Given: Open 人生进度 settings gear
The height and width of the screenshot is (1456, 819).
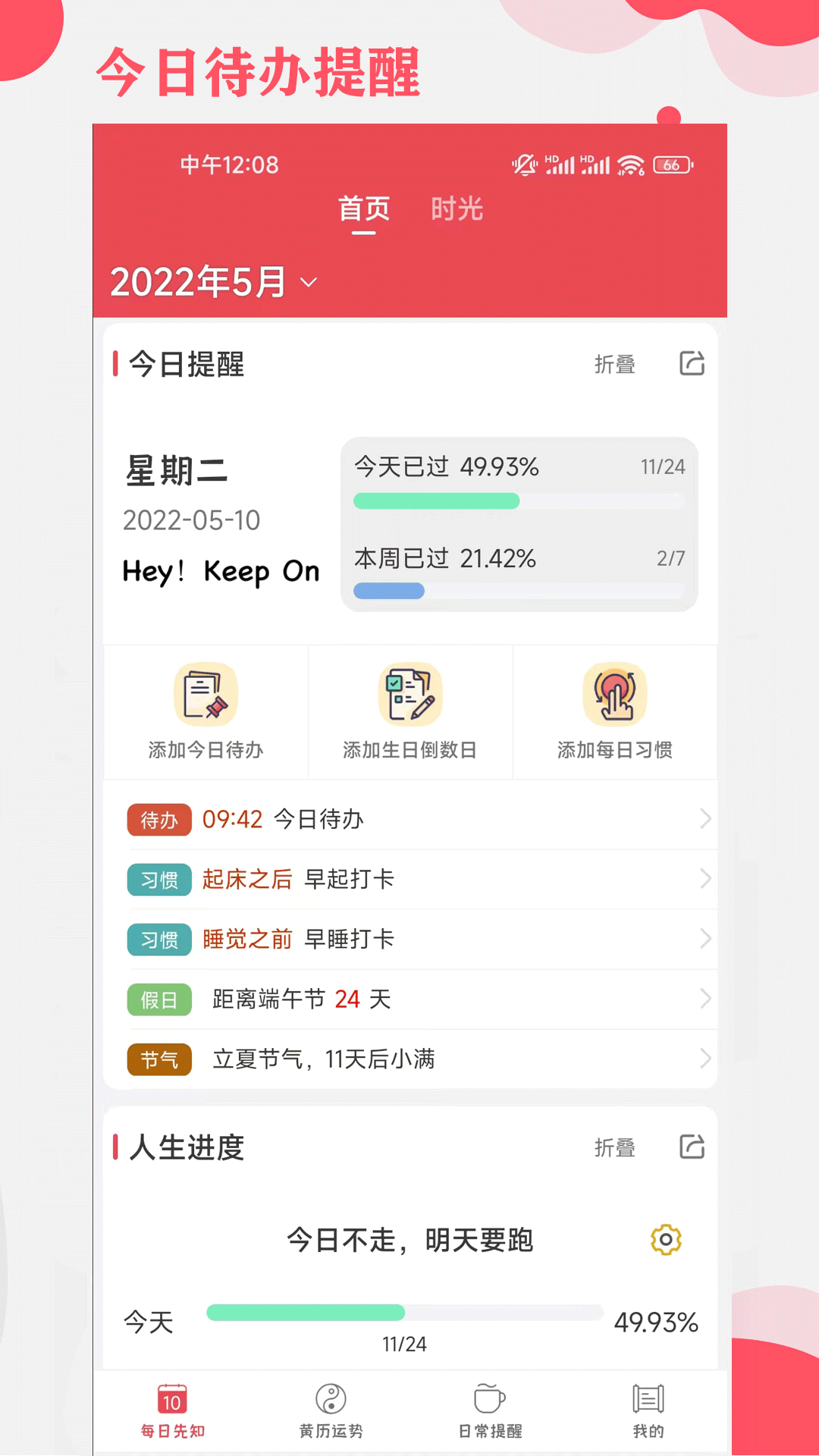Looking at the screenshot, I should point(665,1241).
